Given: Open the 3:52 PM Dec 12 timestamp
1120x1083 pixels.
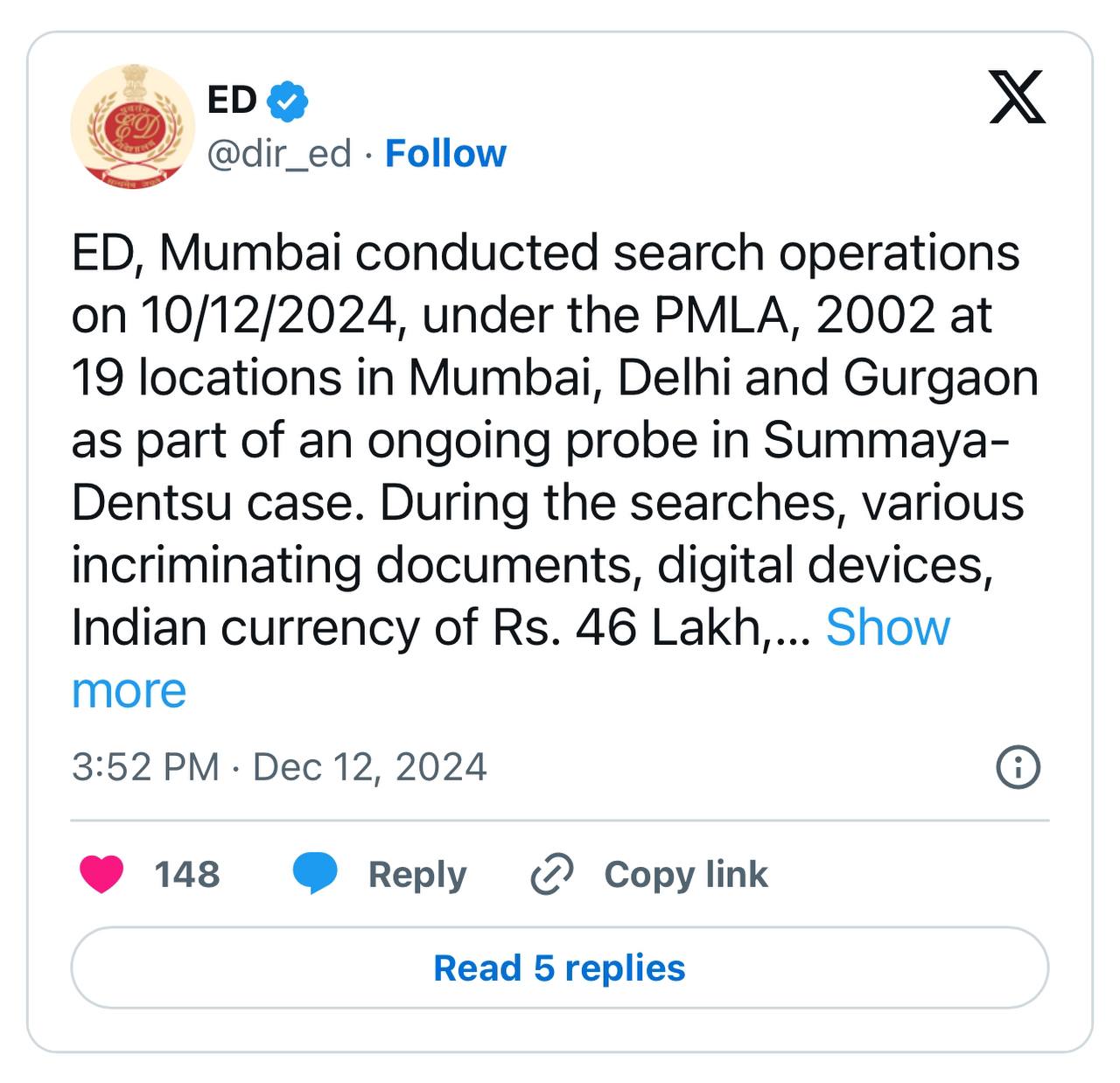Looking at the screenshot, I should pyautogui.click(x=279, y=767).
